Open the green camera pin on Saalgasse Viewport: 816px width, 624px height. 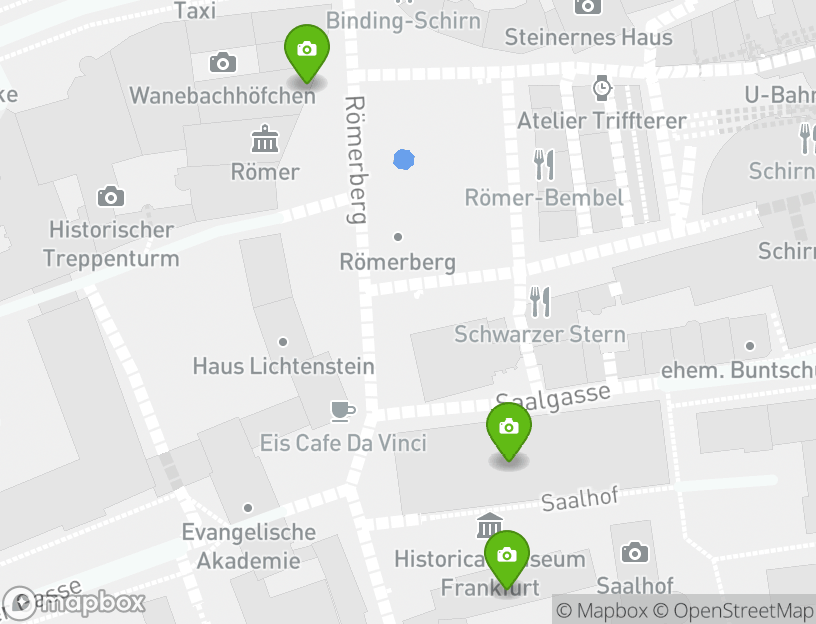click(508, 428)
